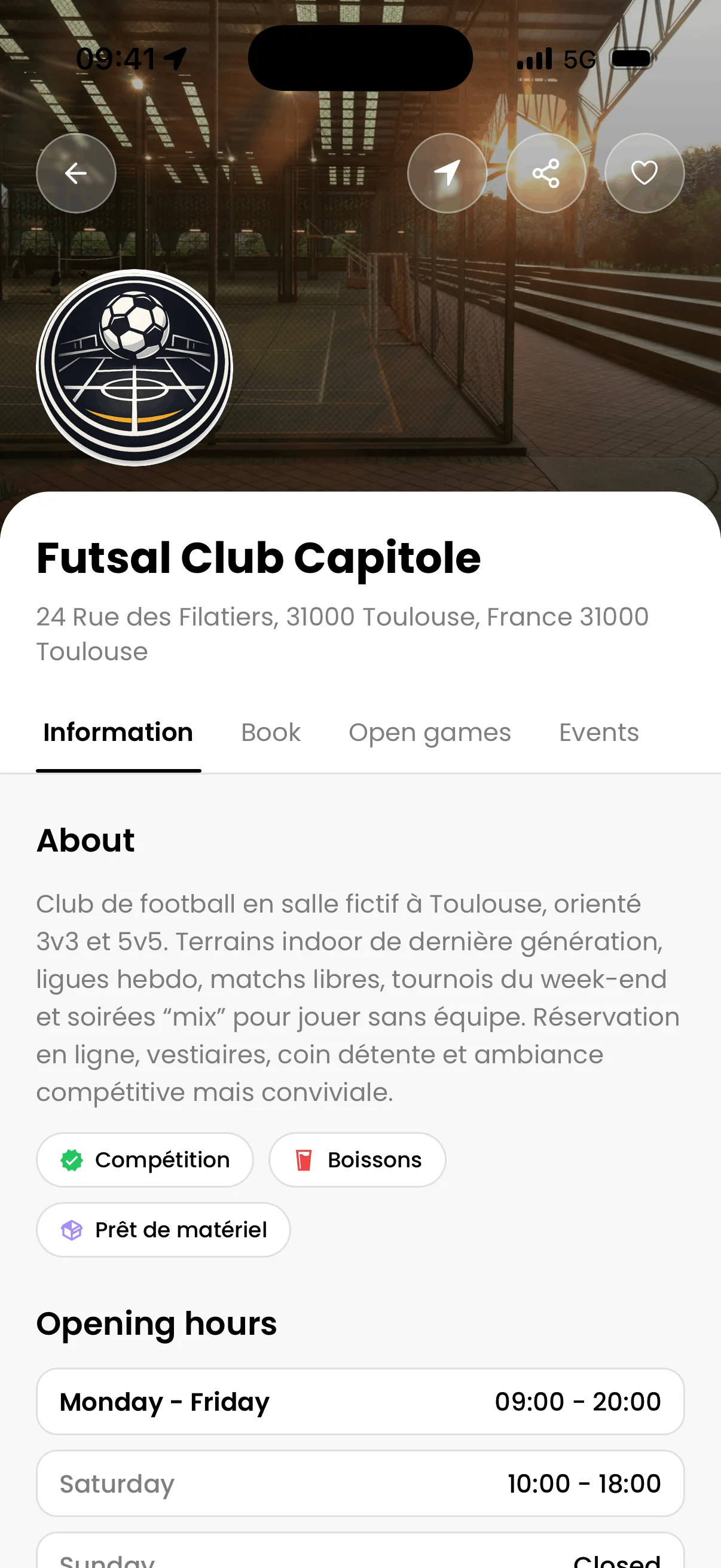Favorite the club with the heart icon
This screenshot has height=1568, width=721.
[x=644, y=173]
